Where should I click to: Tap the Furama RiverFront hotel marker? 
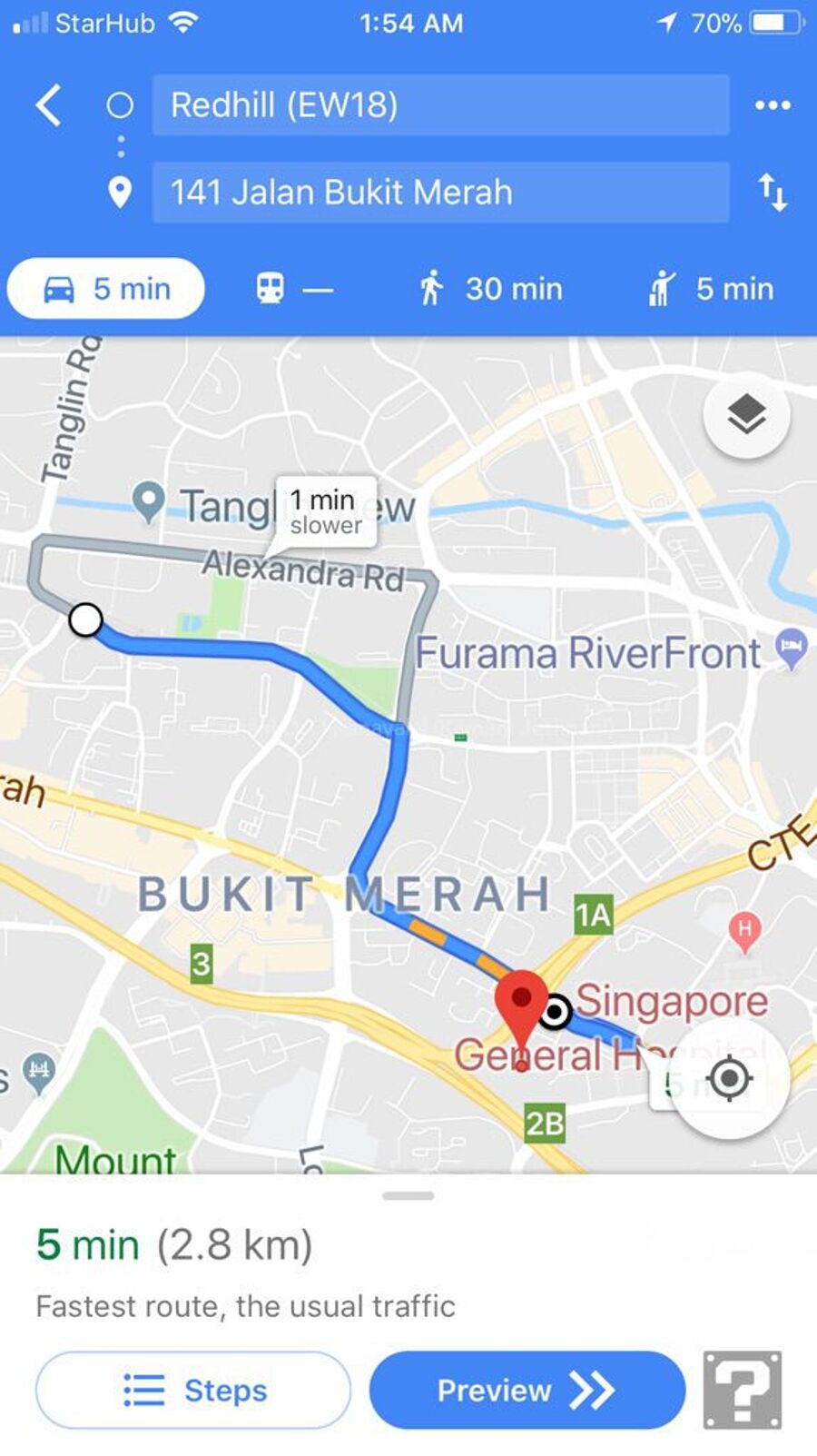(791, 649)
